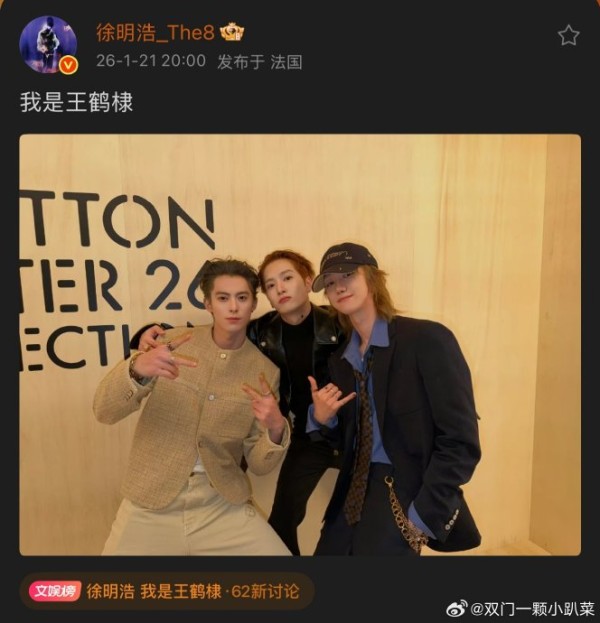Open the 徐明浩 我是王鹤棣 topic discussion chip
Image resolution: width=600 pixels, height=623 pixels.
click(x=165, y=591)
